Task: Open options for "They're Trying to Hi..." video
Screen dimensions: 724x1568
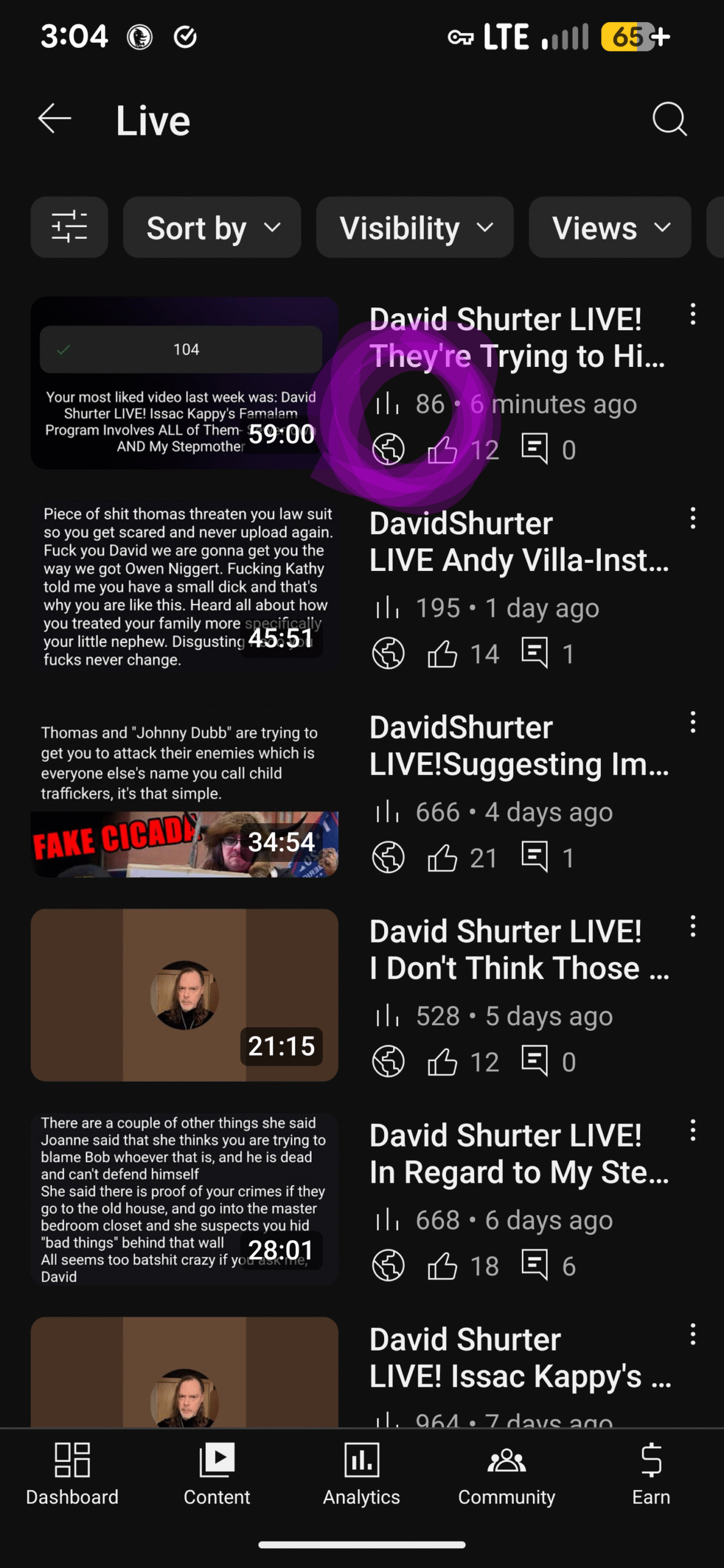Action: coord(693,314)
